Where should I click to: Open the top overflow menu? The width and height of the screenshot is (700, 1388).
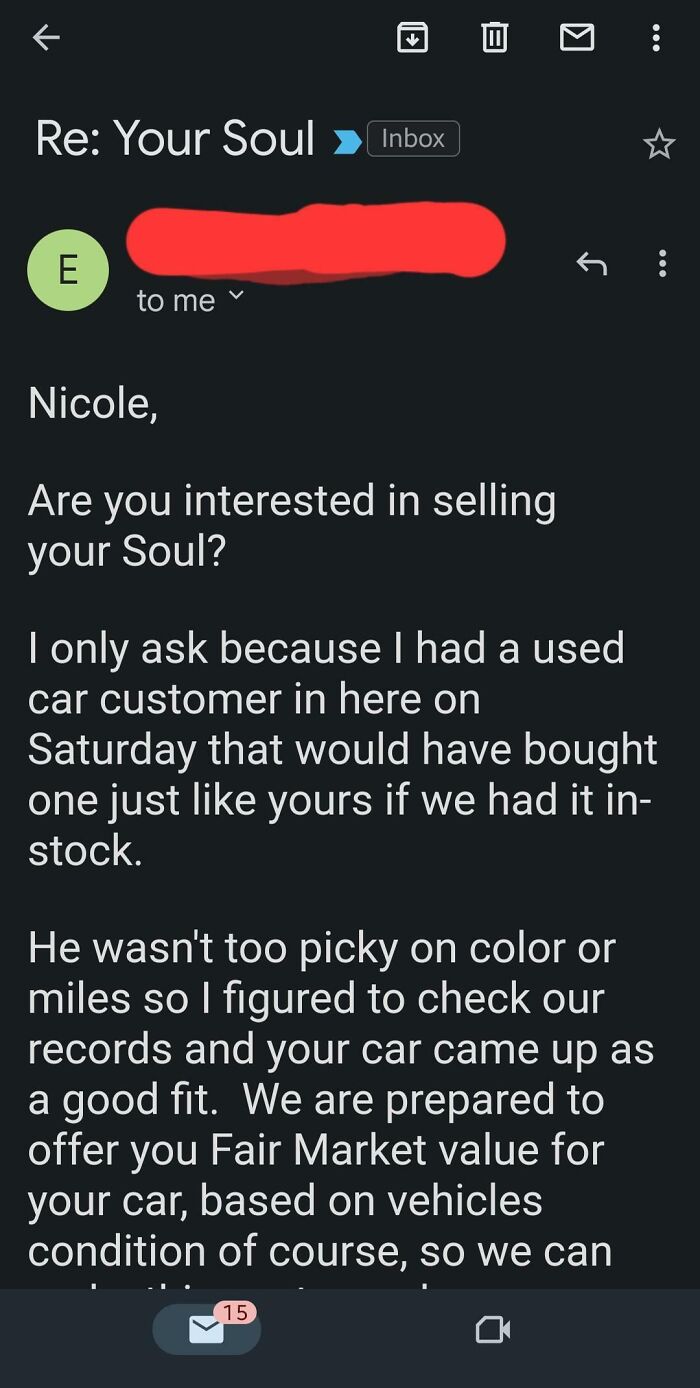click(656, 38)
